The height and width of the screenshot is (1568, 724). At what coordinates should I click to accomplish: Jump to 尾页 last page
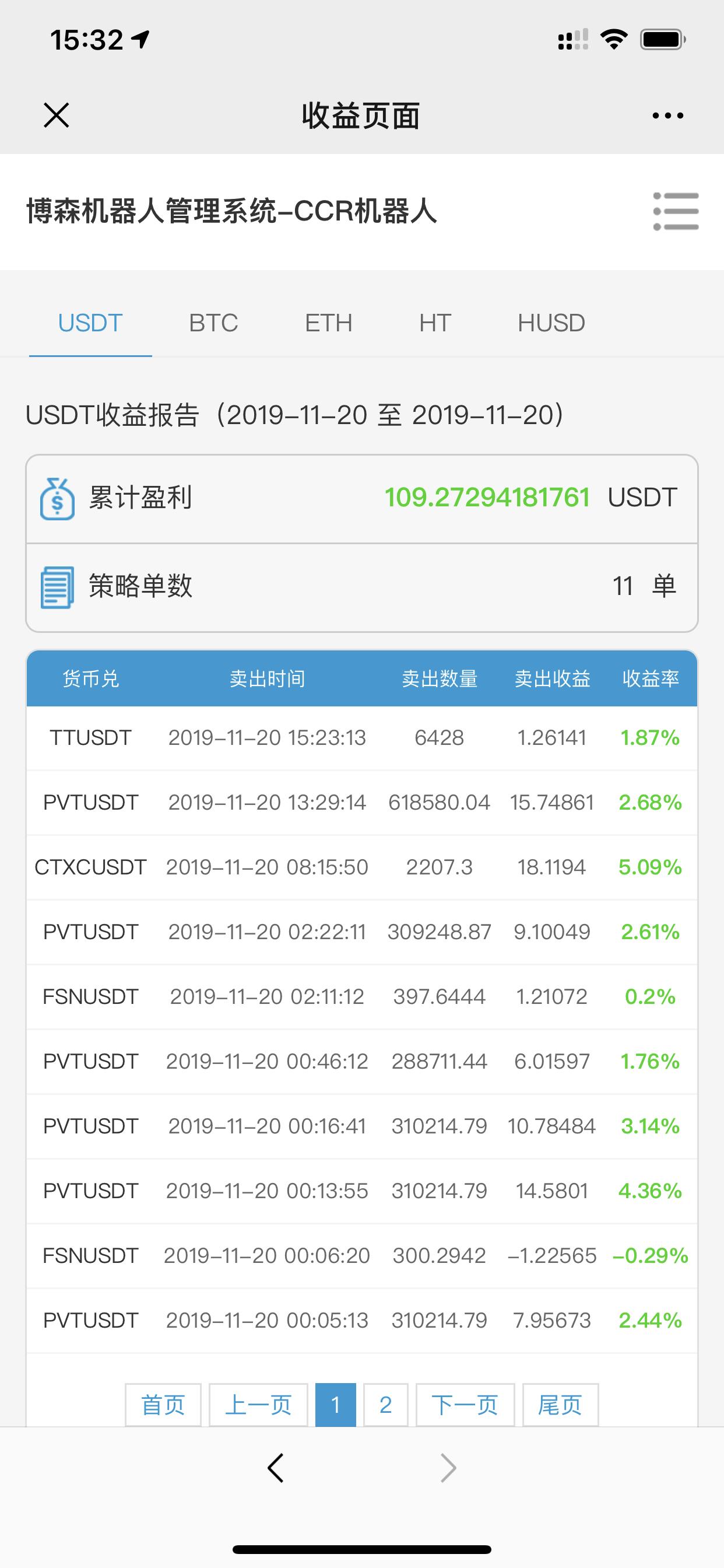(x=560, y=1405)
